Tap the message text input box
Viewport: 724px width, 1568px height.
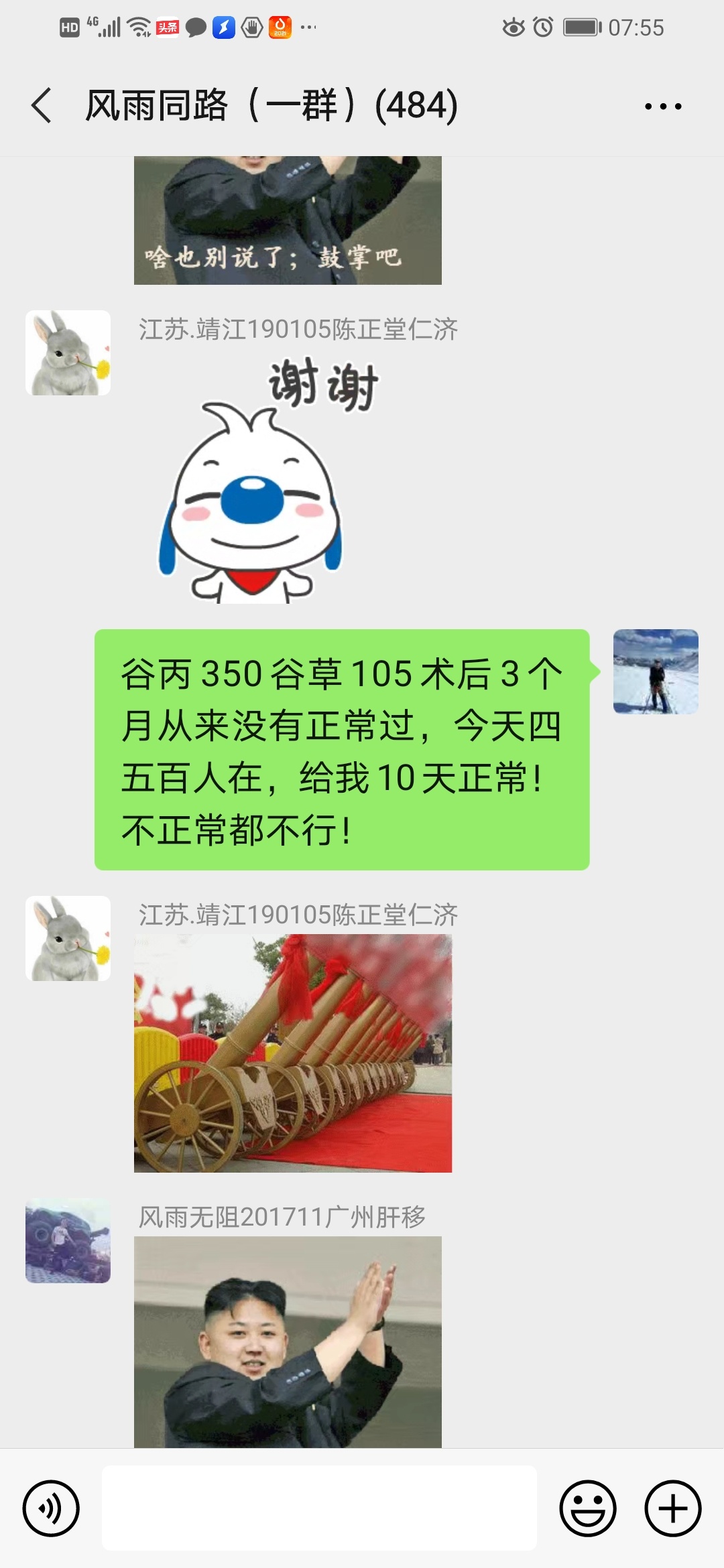pos(319,1508)
